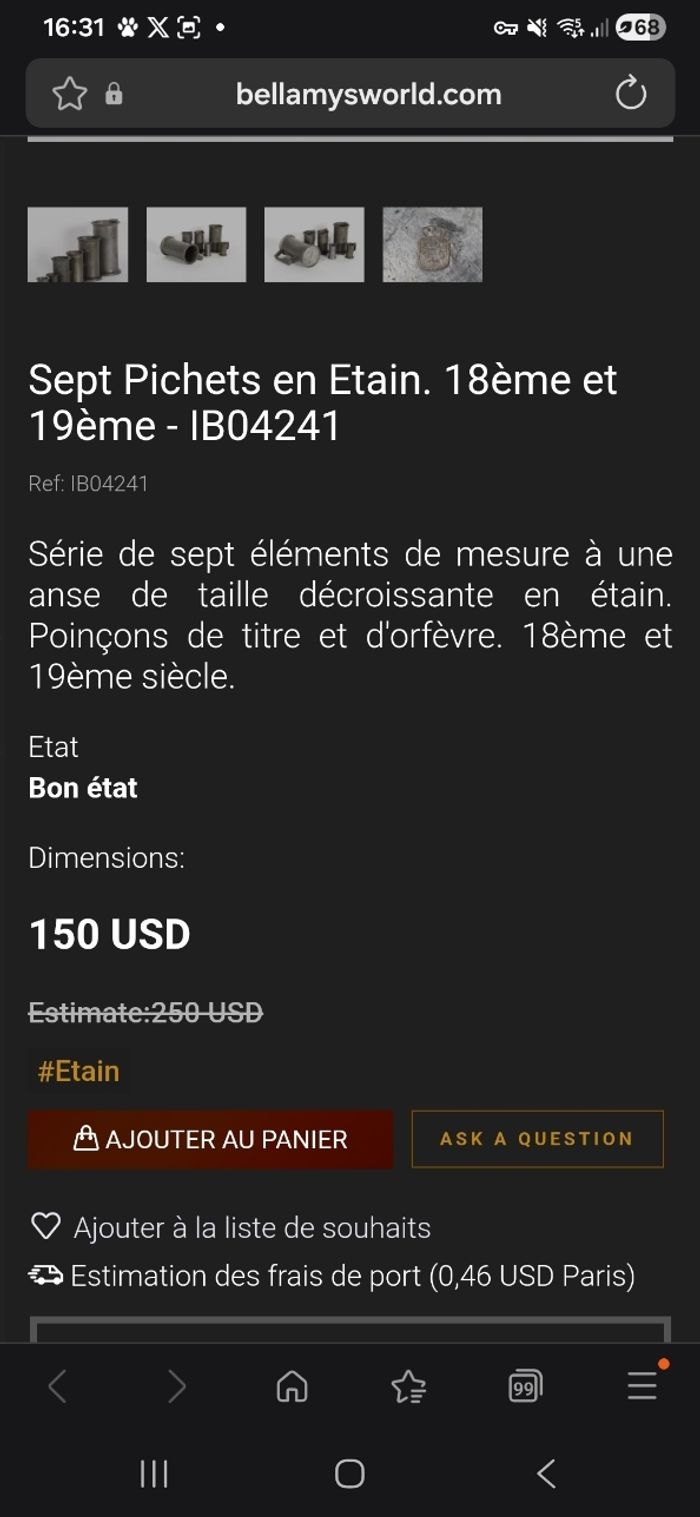
Task: Open the browser home page
Action: pyautogui.click(x=291, y=1386)
